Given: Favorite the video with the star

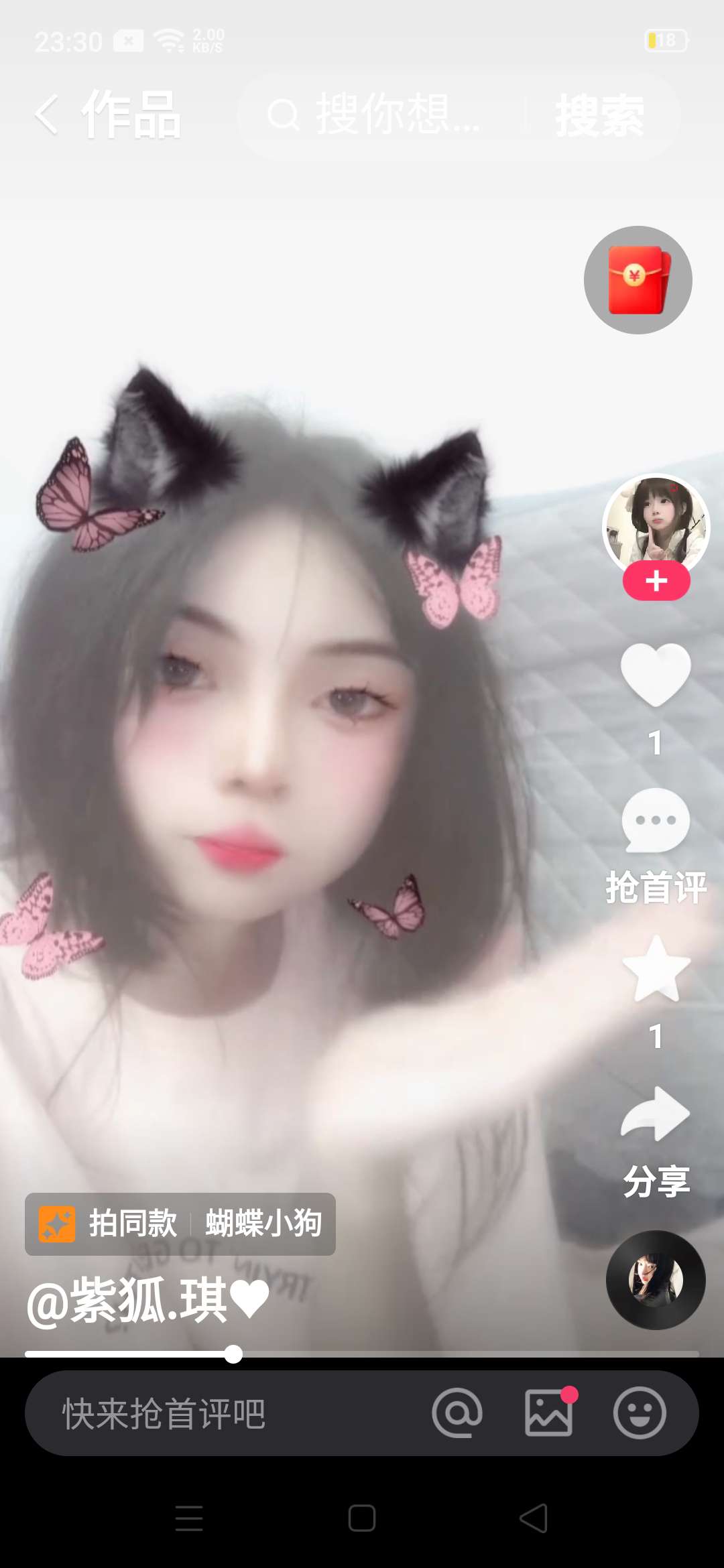Looking at the screenshot, I should coord(656,969).
